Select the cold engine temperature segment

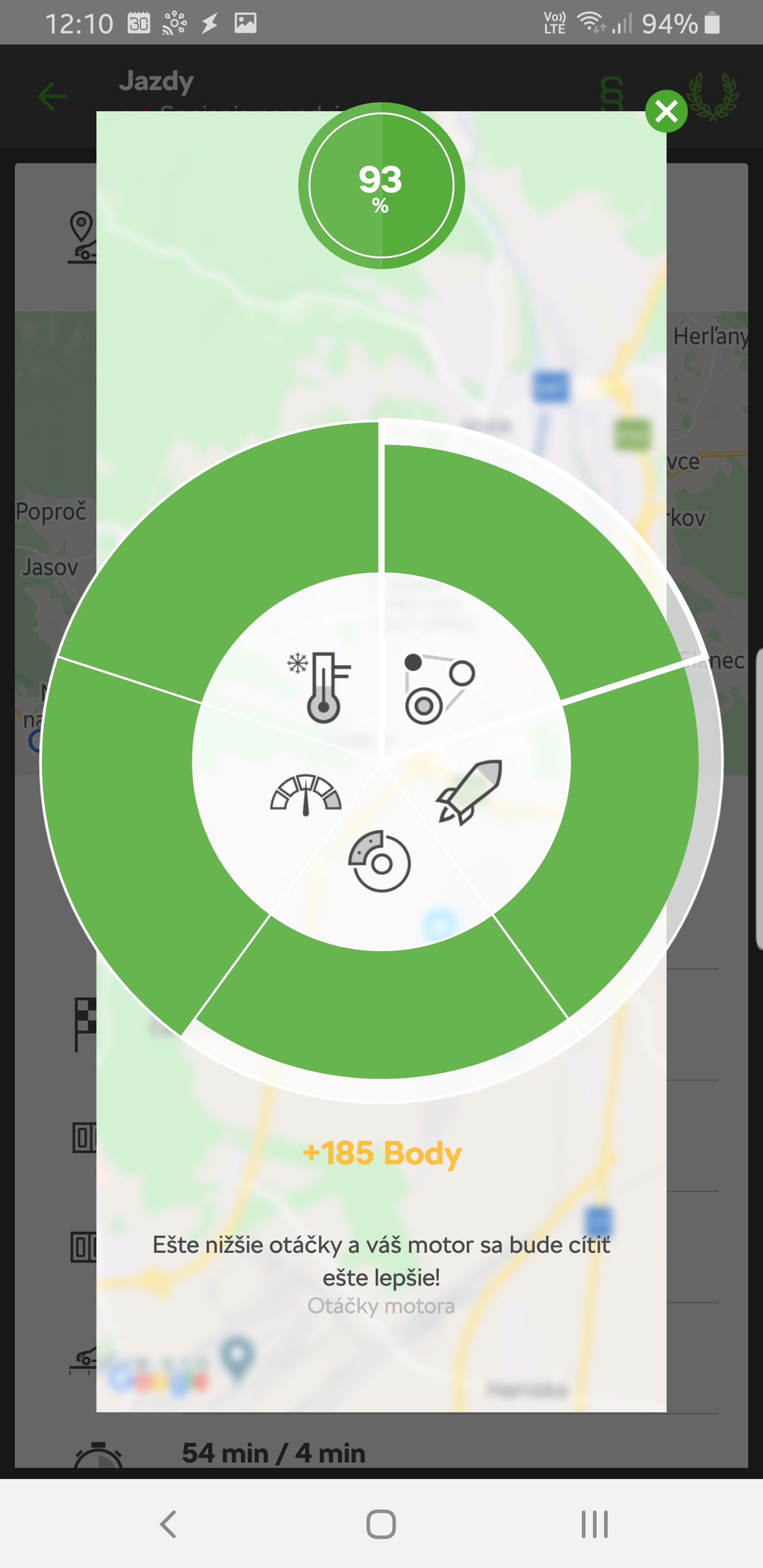(321, 687)
